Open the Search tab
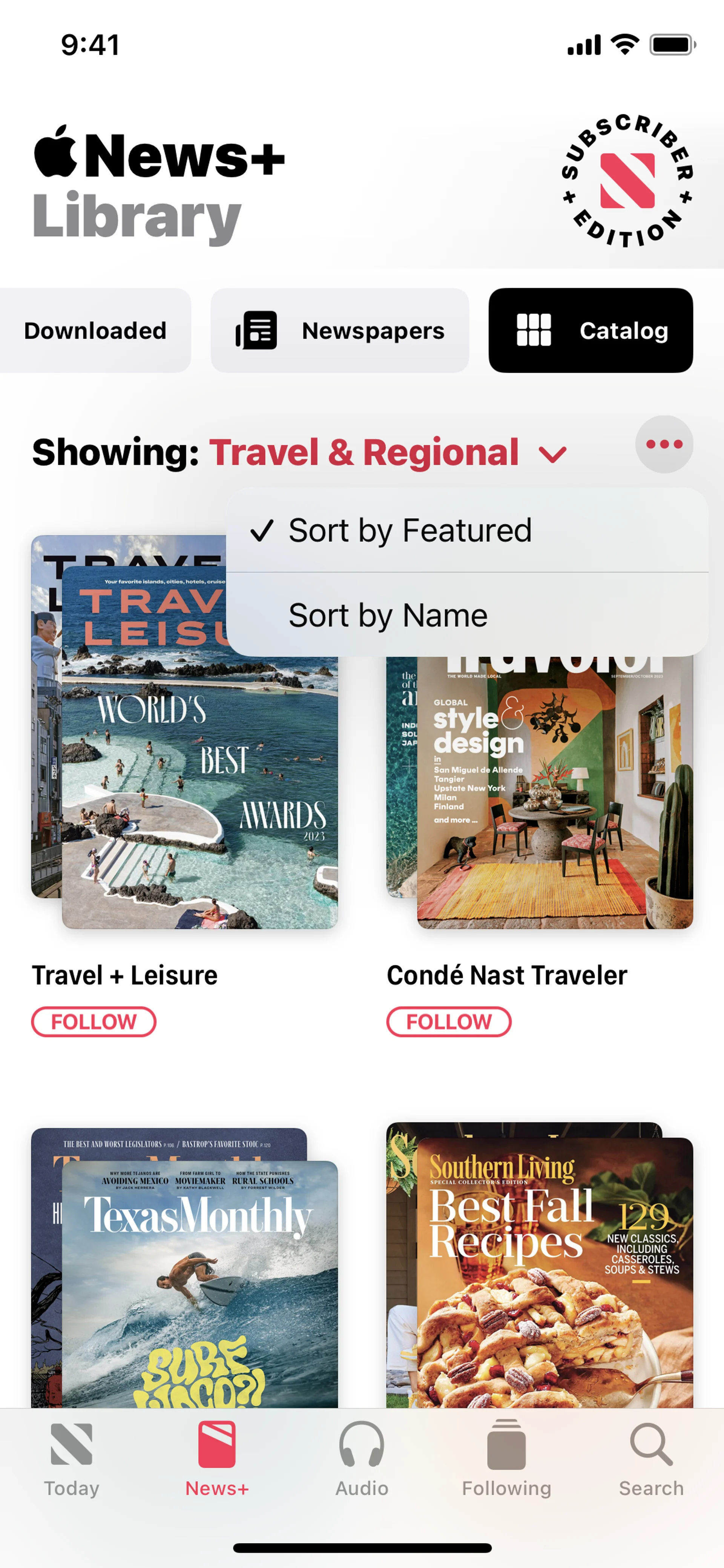 [x=651, y=1458]
